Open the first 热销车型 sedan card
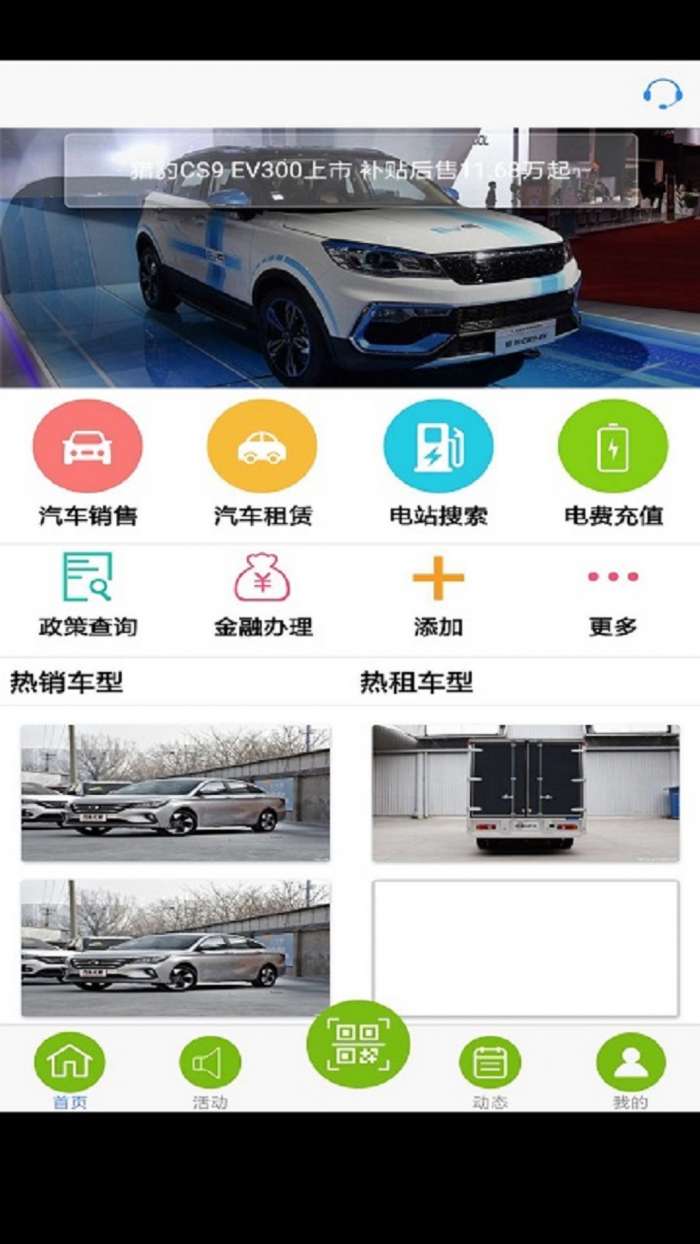The height and width of the screenshot is (1244, 700). (x=175, y=793)
